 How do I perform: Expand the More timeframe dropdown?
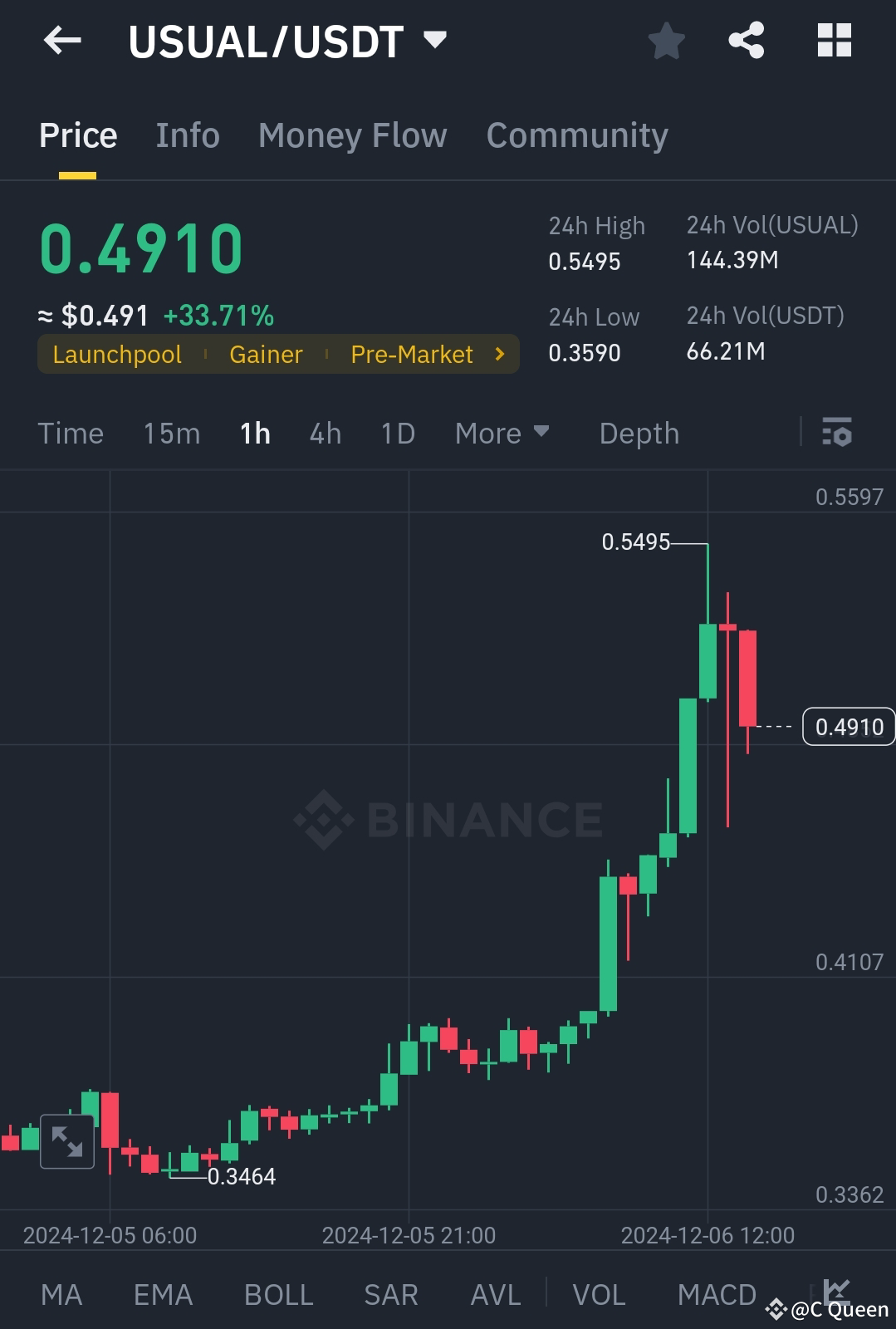[502, 433]
